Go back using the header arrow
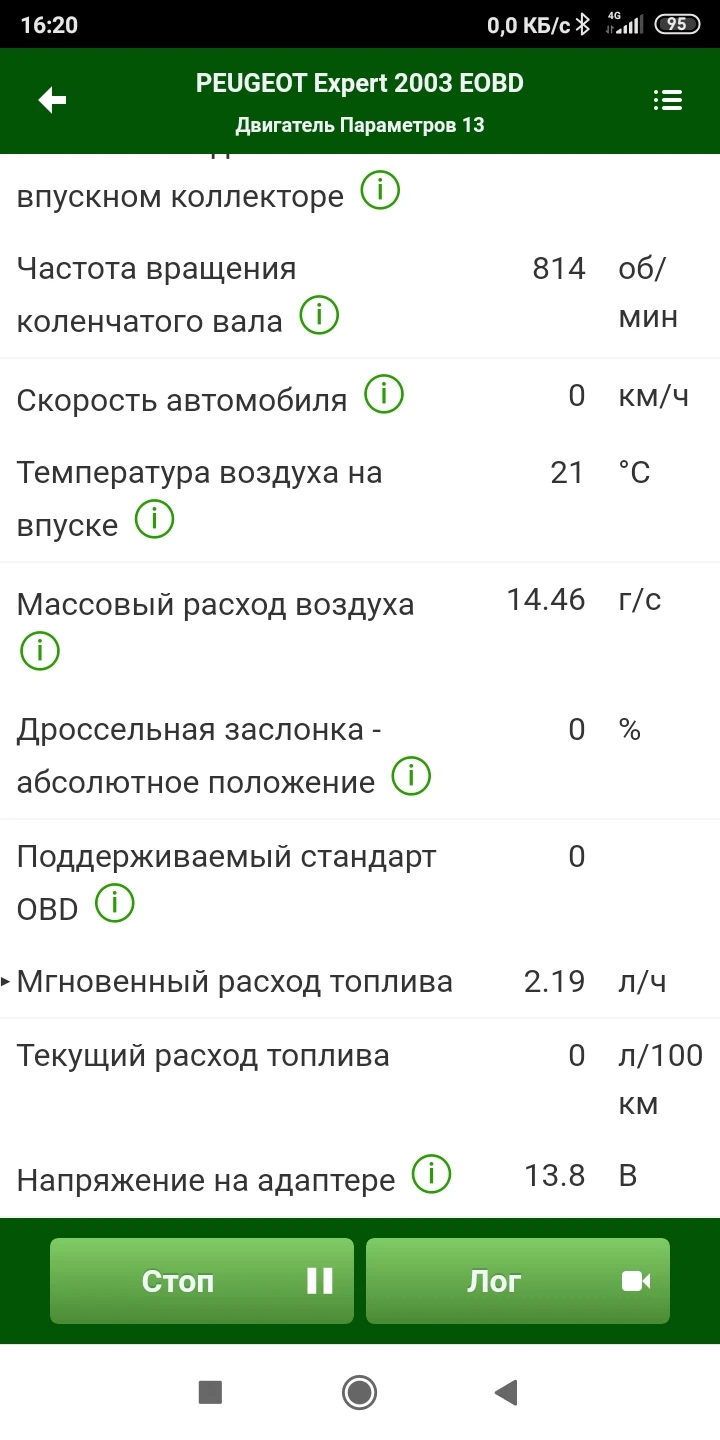This screenshot has width=720, height=1440. pyautogui.click(x=52, y=100)
